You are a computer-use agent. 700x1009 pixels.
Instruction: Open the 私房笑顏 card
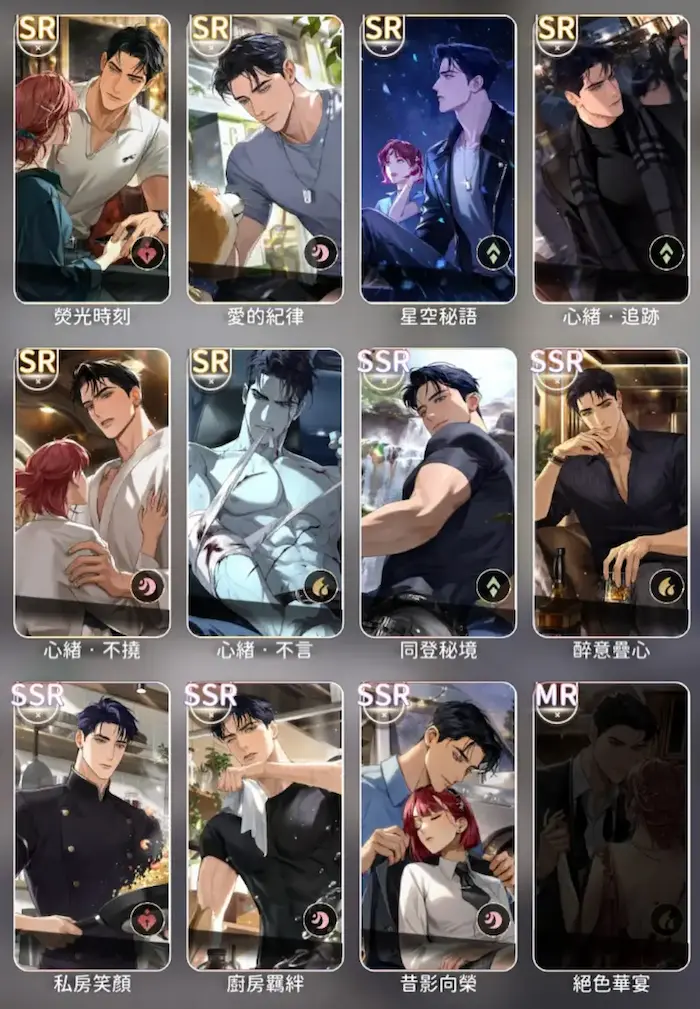pyautogui.click(x=92, y=826)
